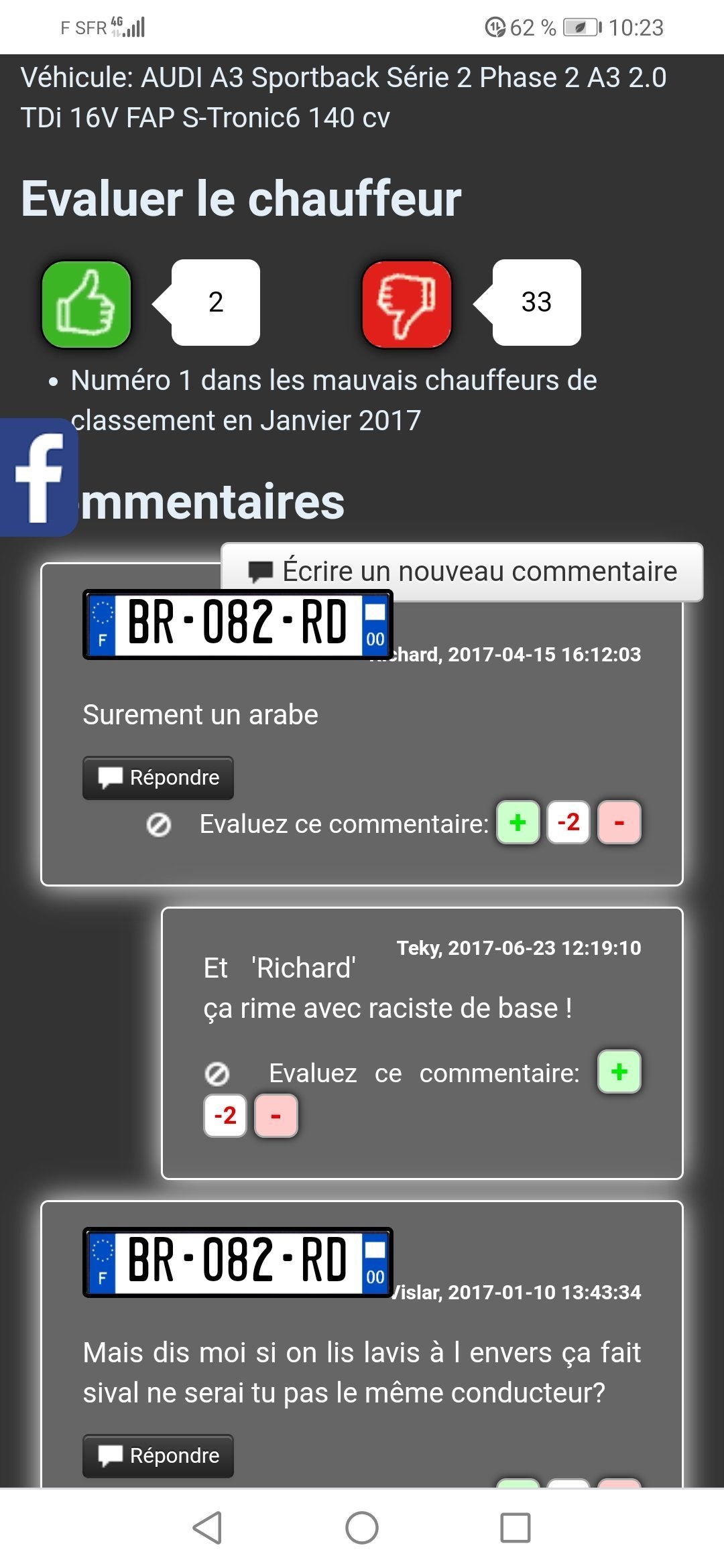Open the plate BR-082-RD above Richard's comment
The image size is (724, 1568).
coord(237,625)
